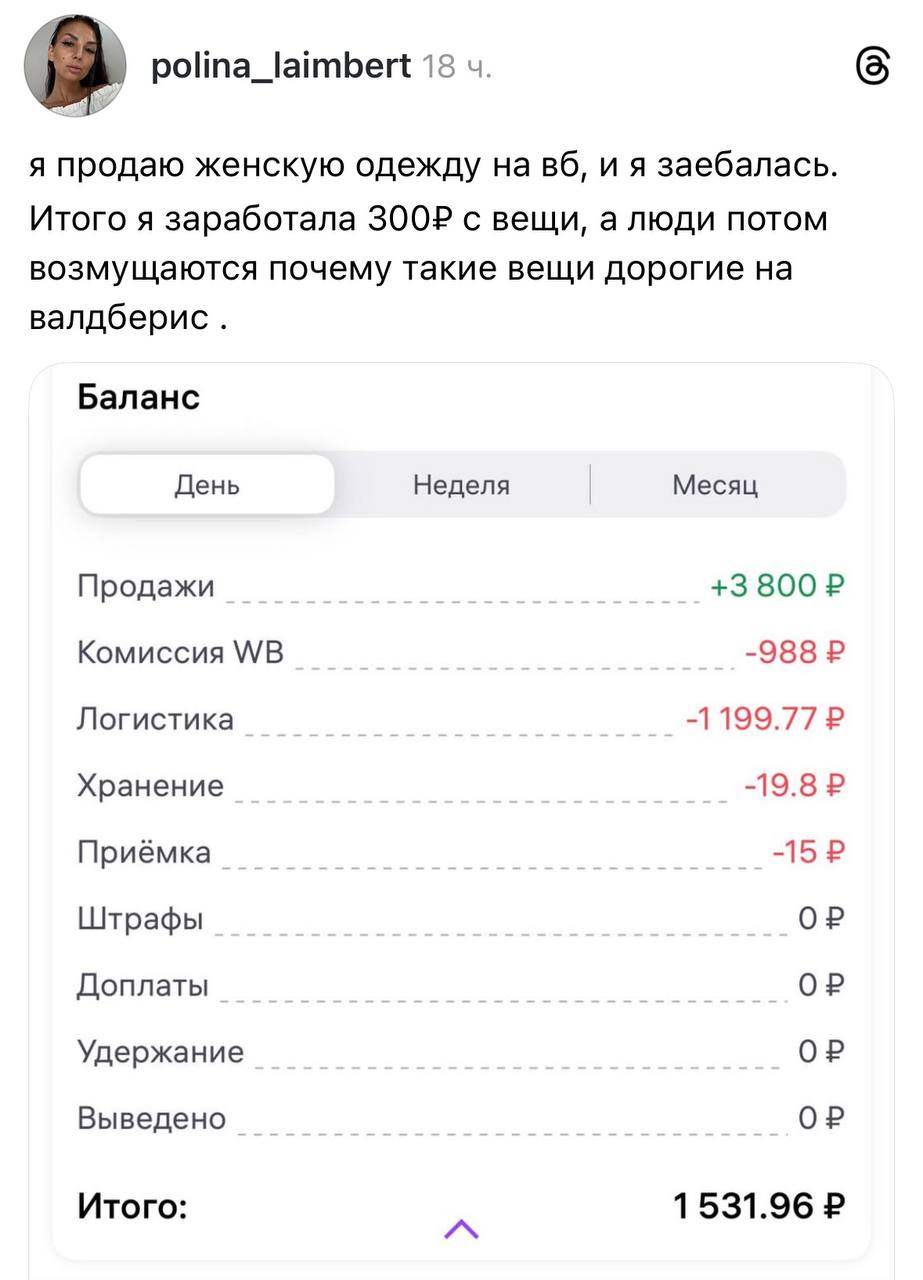Click the "18 ч." timestamp

462,66
